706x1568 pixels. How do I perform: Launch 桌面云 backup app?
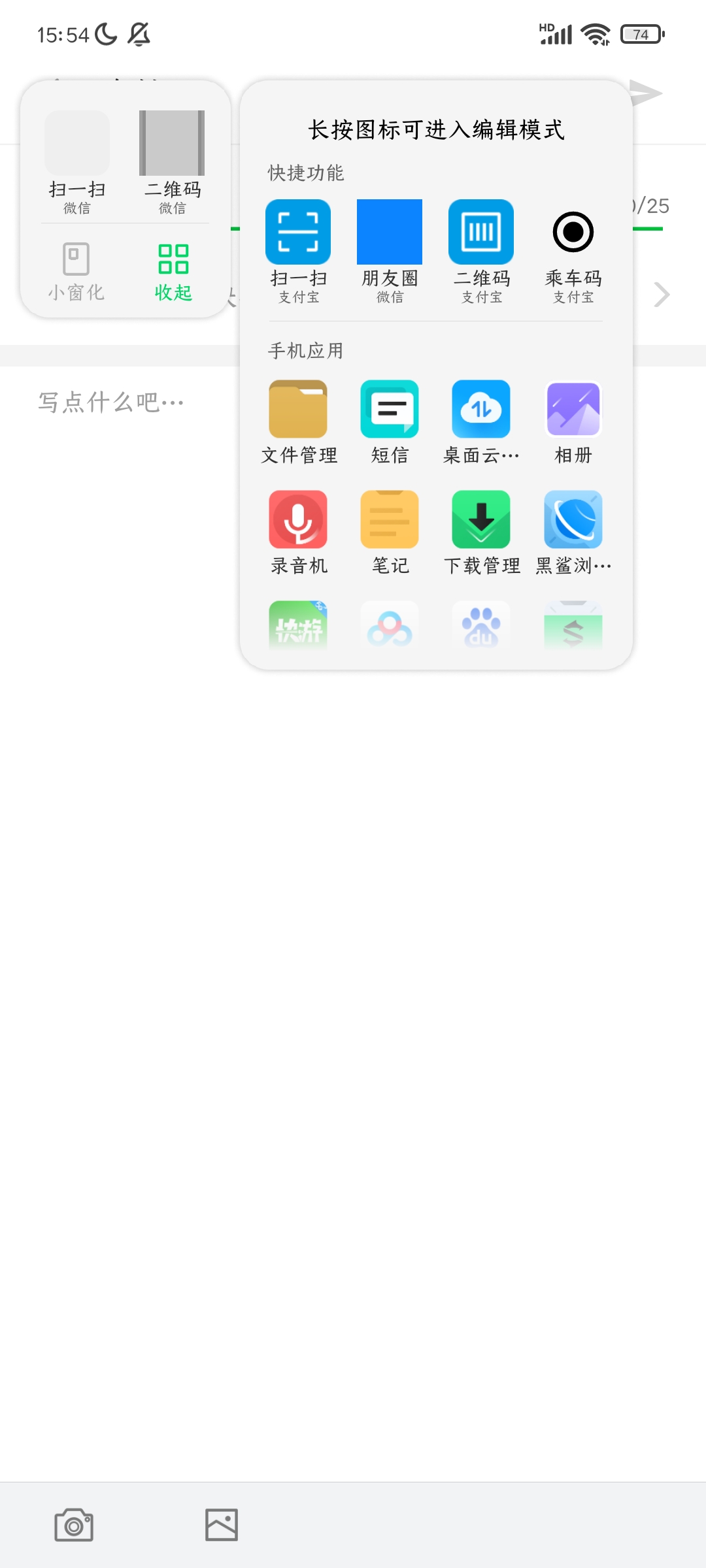(482, 422)
